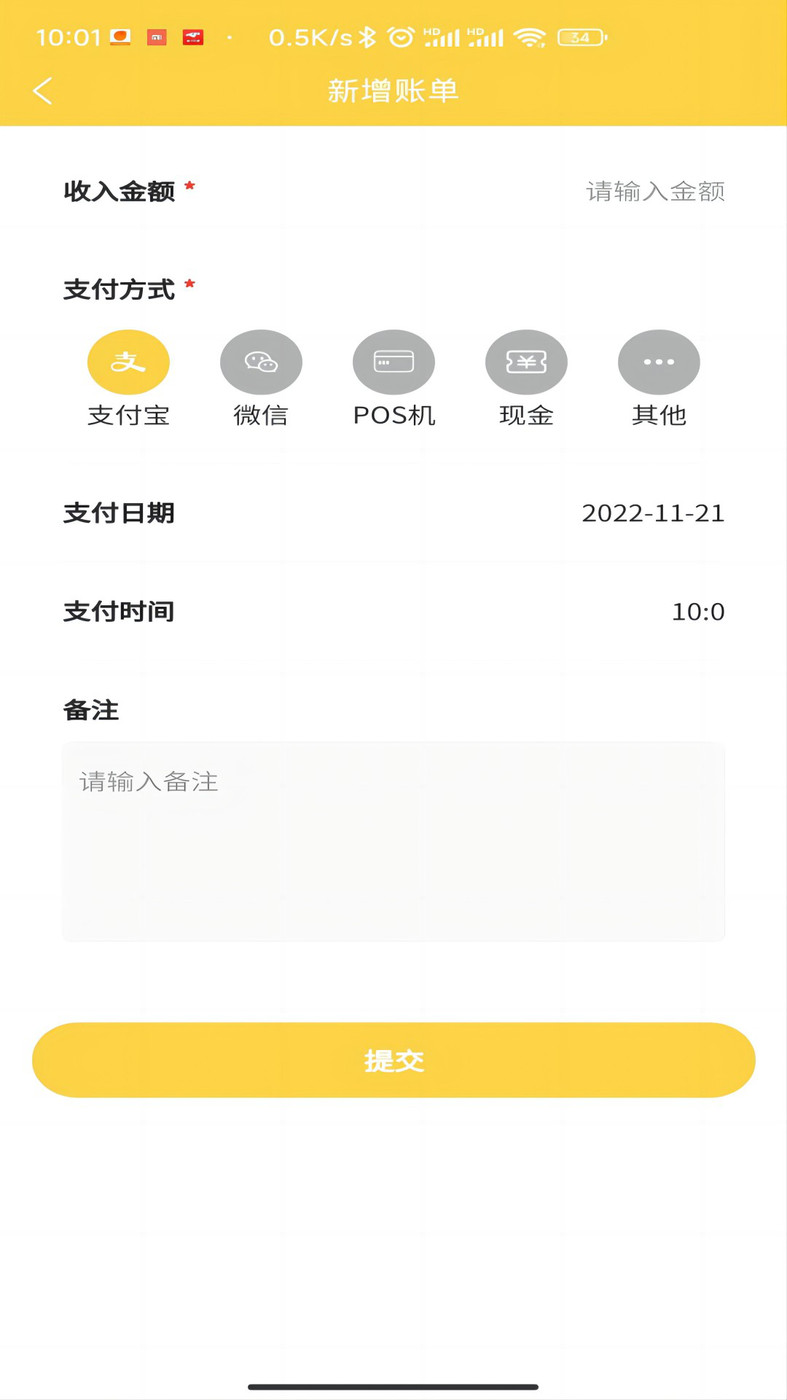Choose the POS机 payment method icon
Viewport: 787px width, 1400px height.
point(394,361)
